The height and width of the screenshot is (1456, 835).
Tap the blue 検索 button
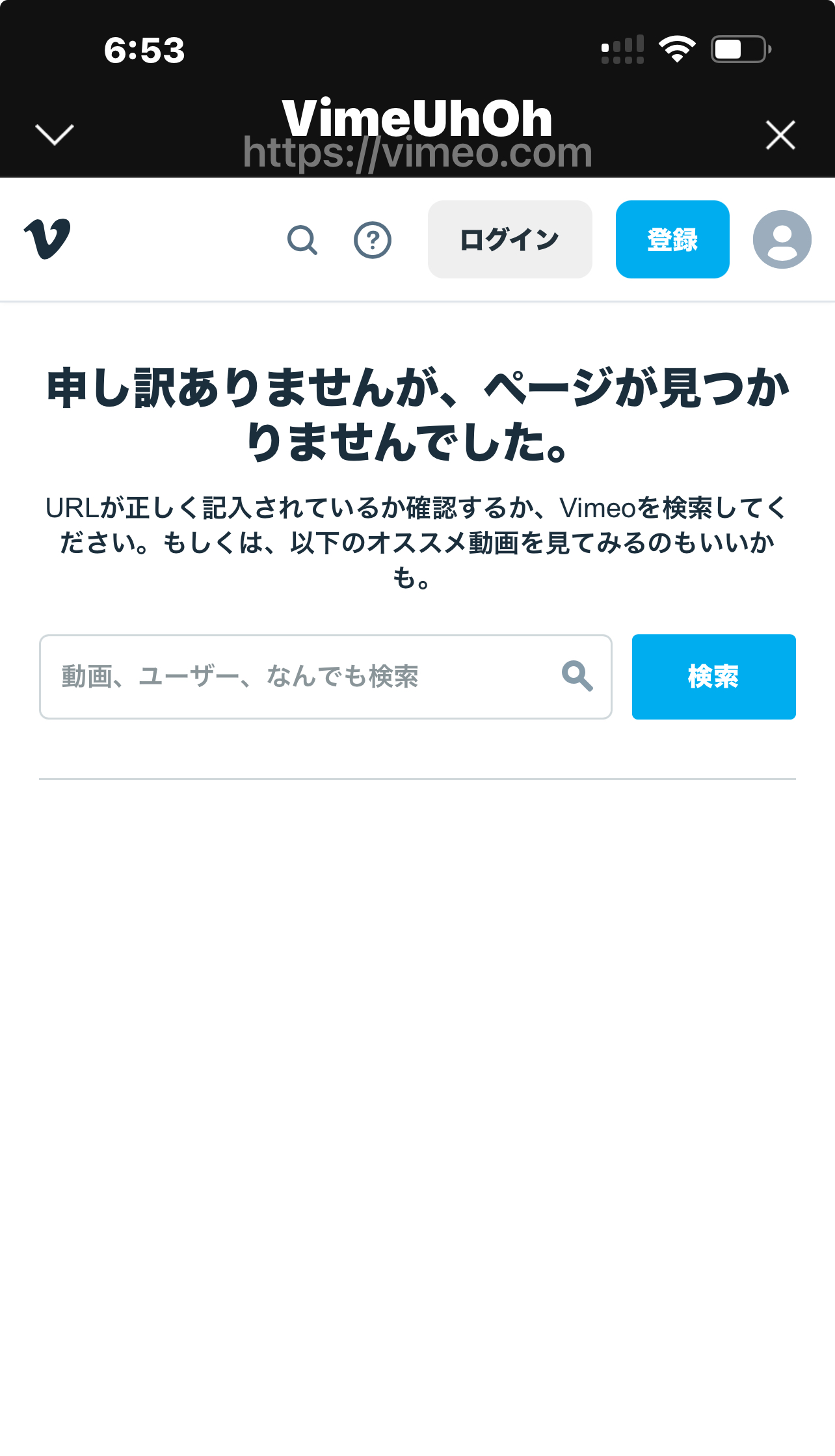714,677
